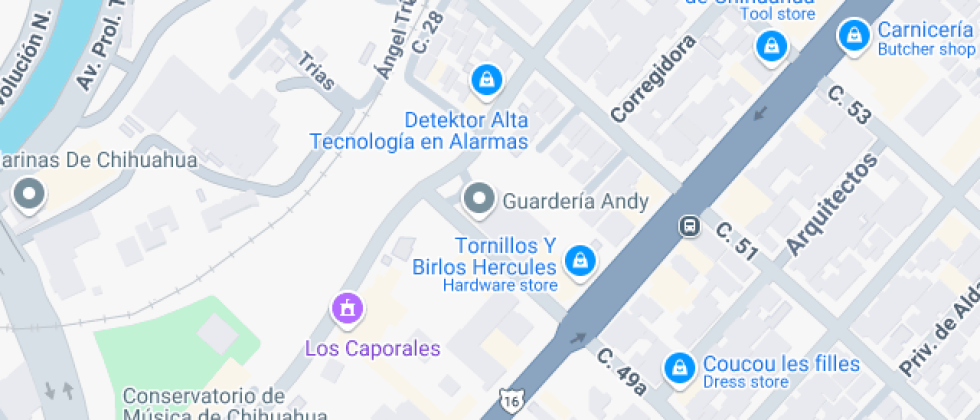Open the Harinas De Chihuahua marker
The image size is (980, 420).
(x=28, y=193)
